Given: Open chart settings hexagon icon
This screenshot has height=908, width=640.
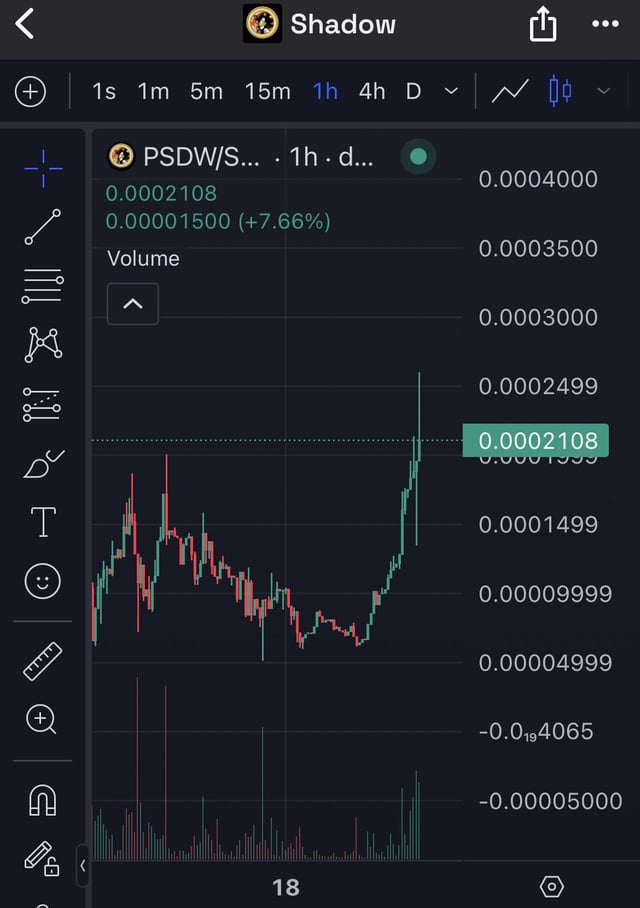Looking at the screenshot, I should (x=551, y=886).
